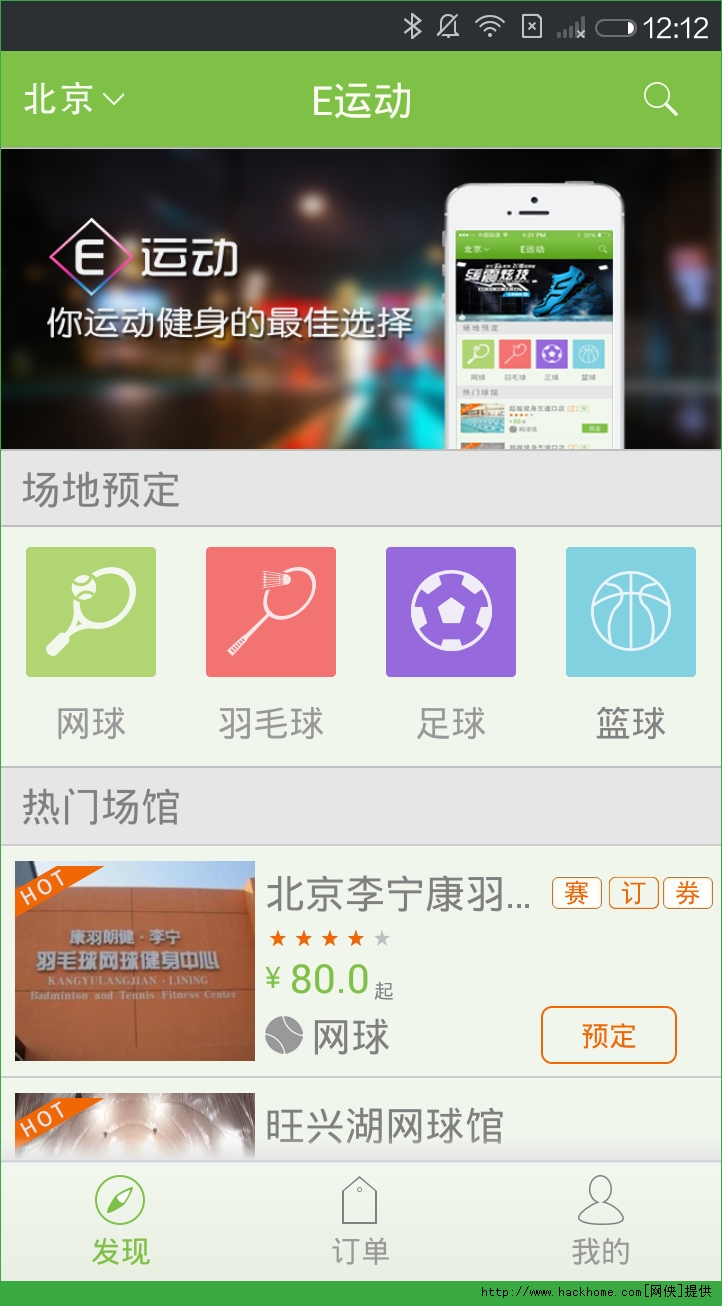Open the search magnifier icon
Screen dimensions: 722x1306
pyautogui.click(x=660, y=100)
